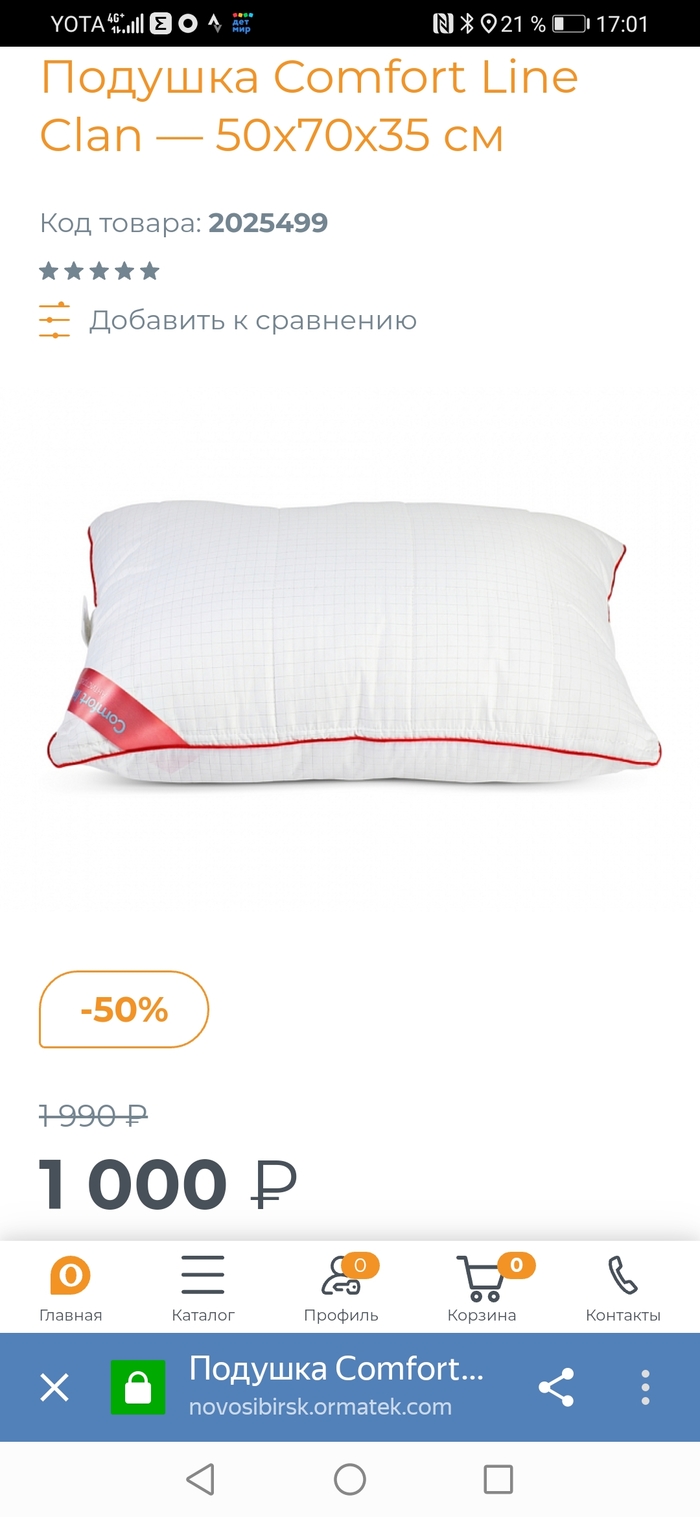Viewport: 700px width, 1517px height.
Task: Open recent apps overview
Action: click(498, 1479)
